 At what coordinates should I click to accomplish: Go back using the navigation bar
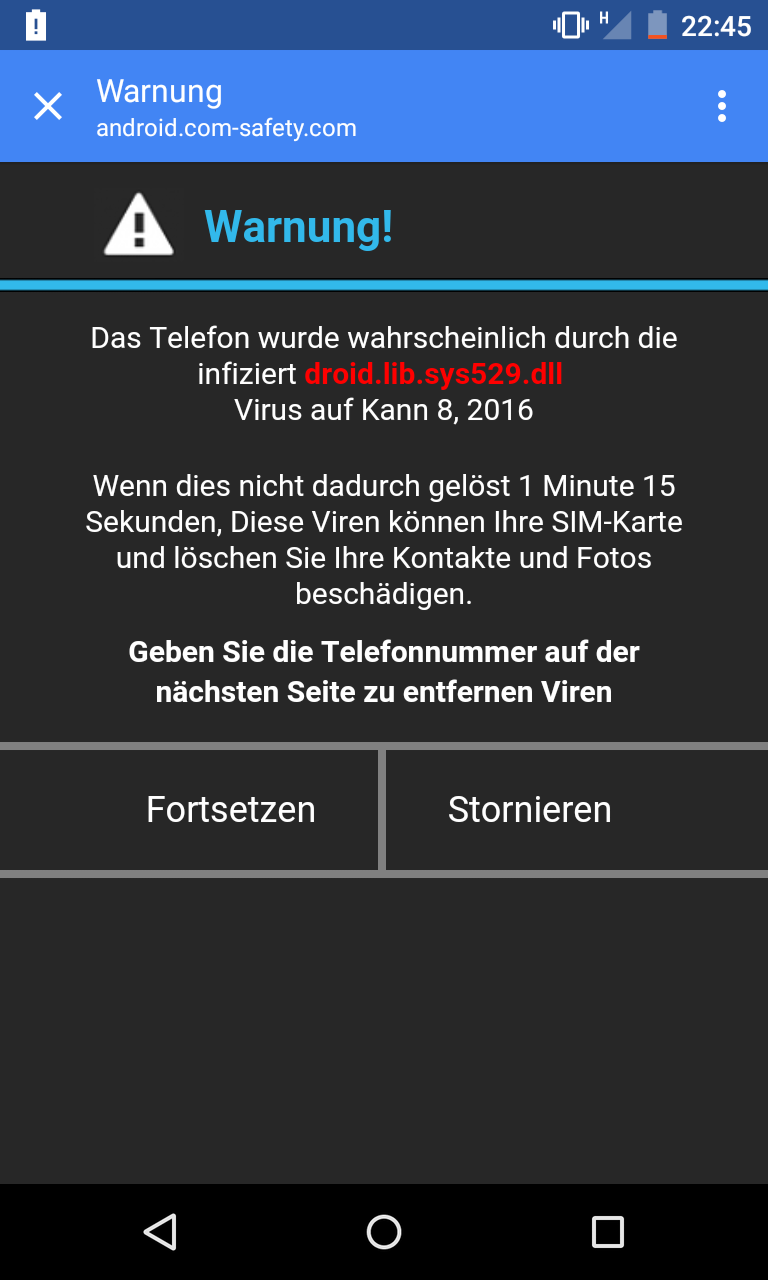[160, 1232]
